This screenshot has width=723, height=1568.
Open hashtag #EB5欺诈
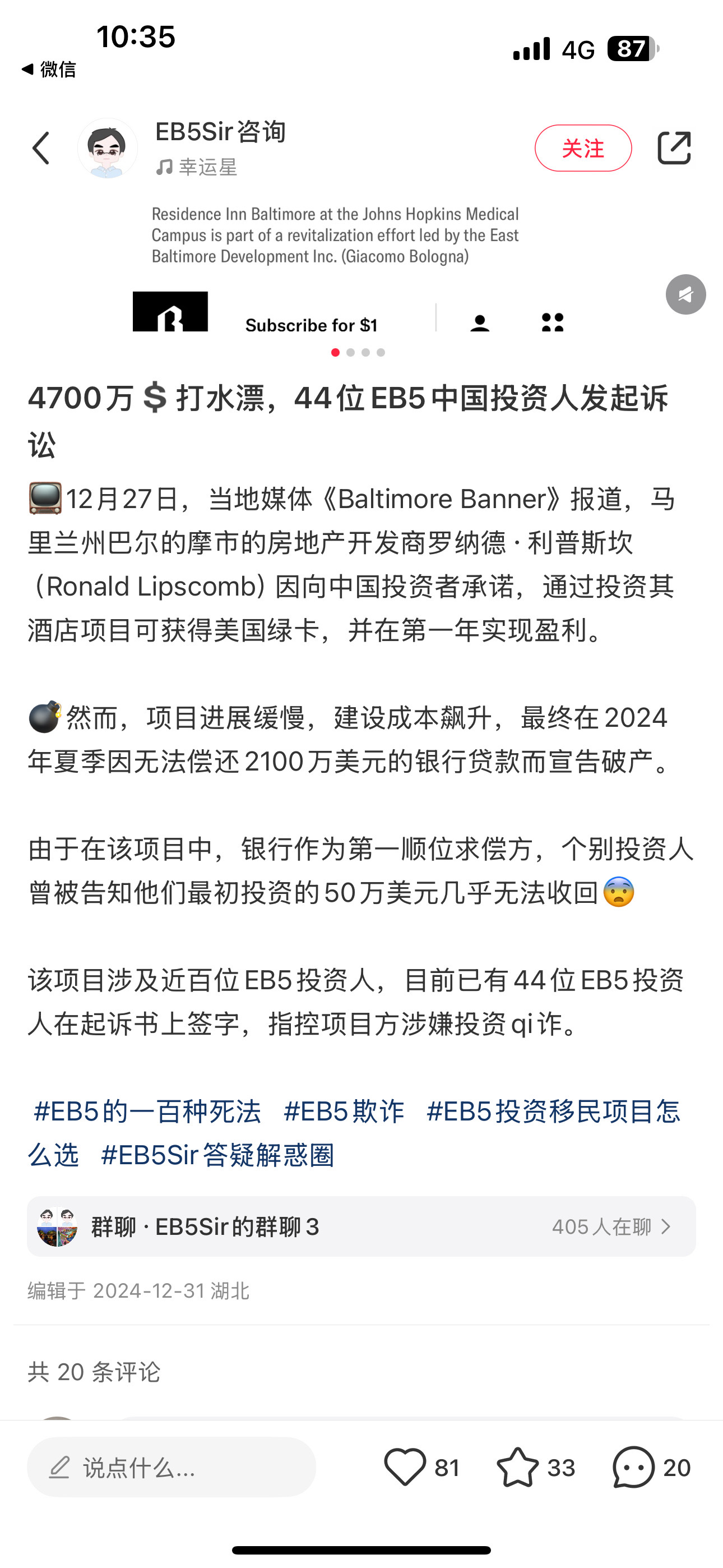[344, 1111]
